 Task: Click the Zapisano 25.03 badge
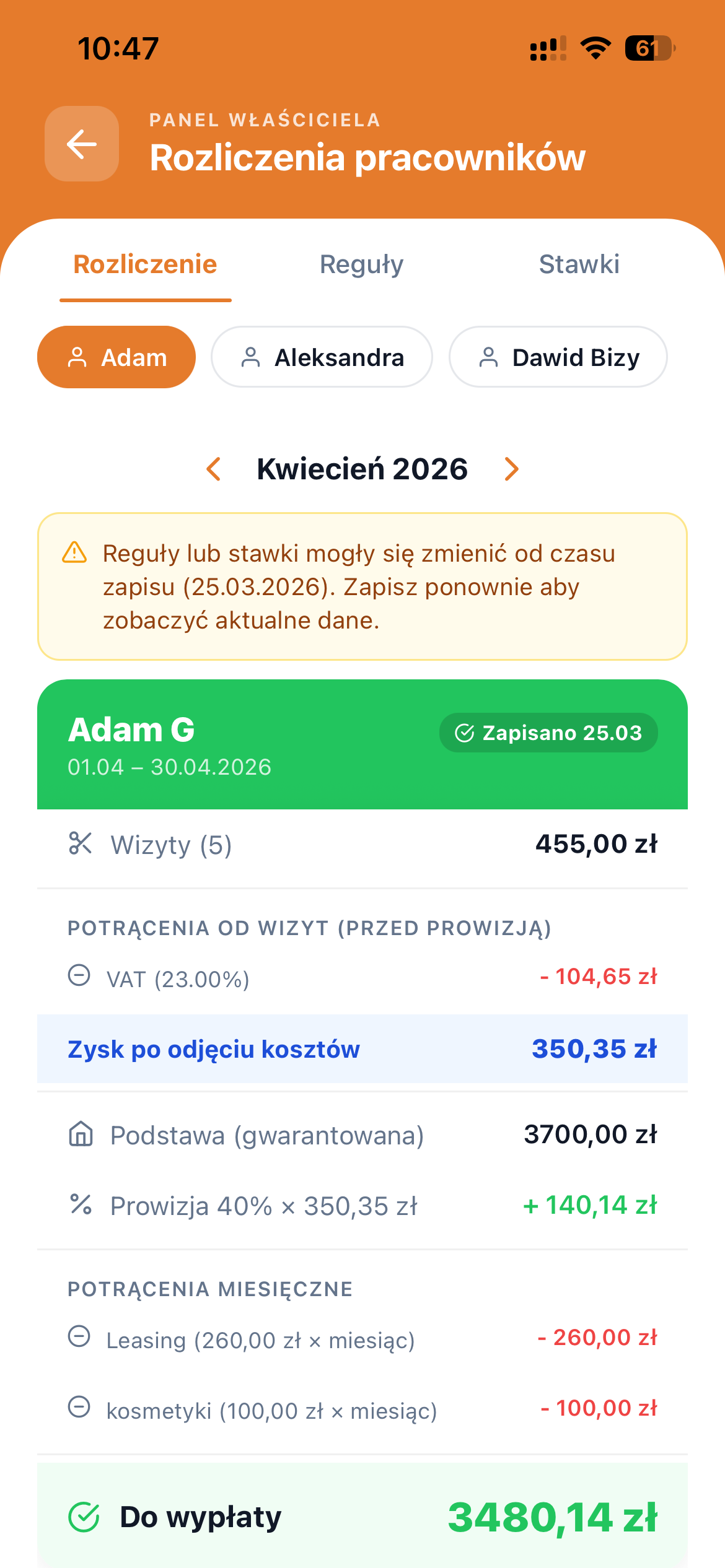click(x=549, y=733)
